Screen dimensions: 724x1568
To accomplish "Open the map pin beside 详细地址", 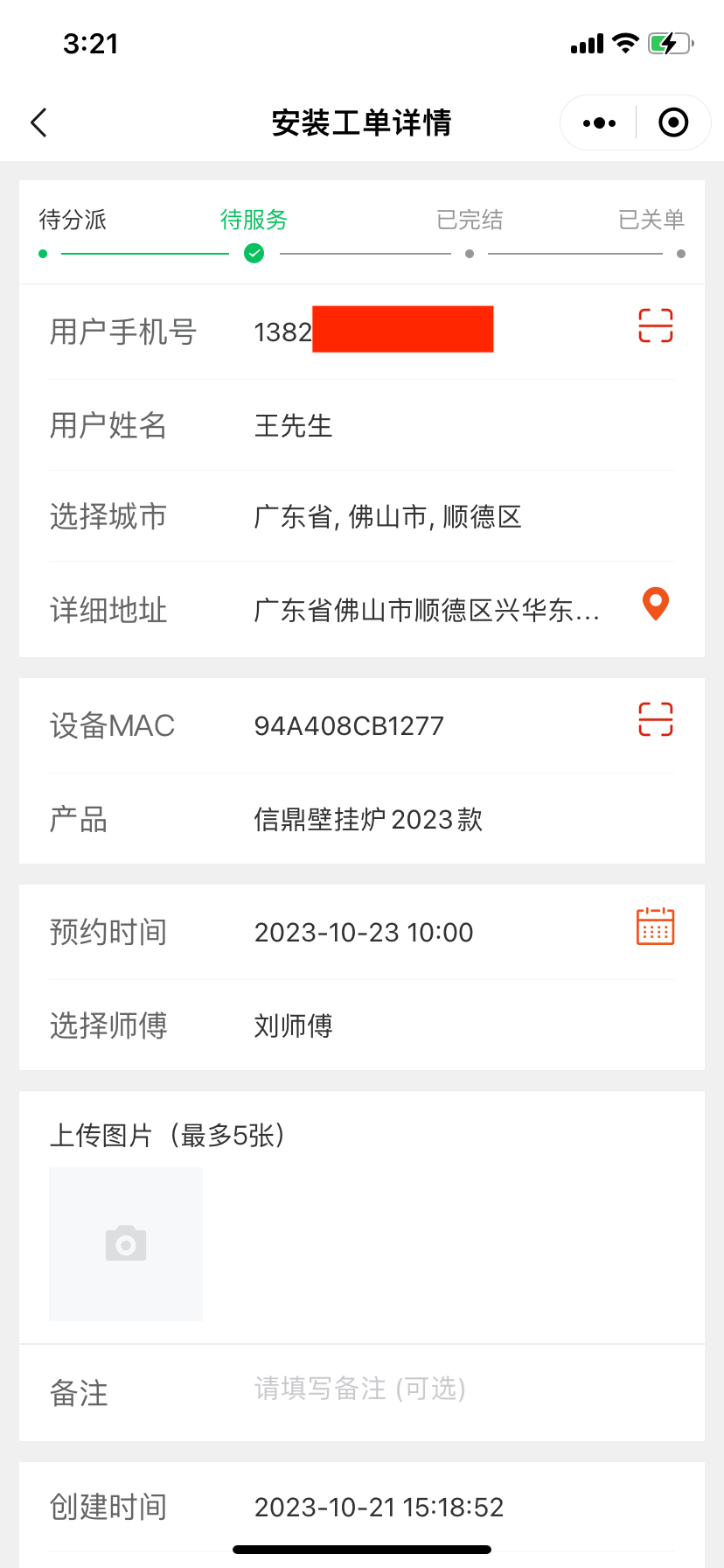I will point(655,604).
